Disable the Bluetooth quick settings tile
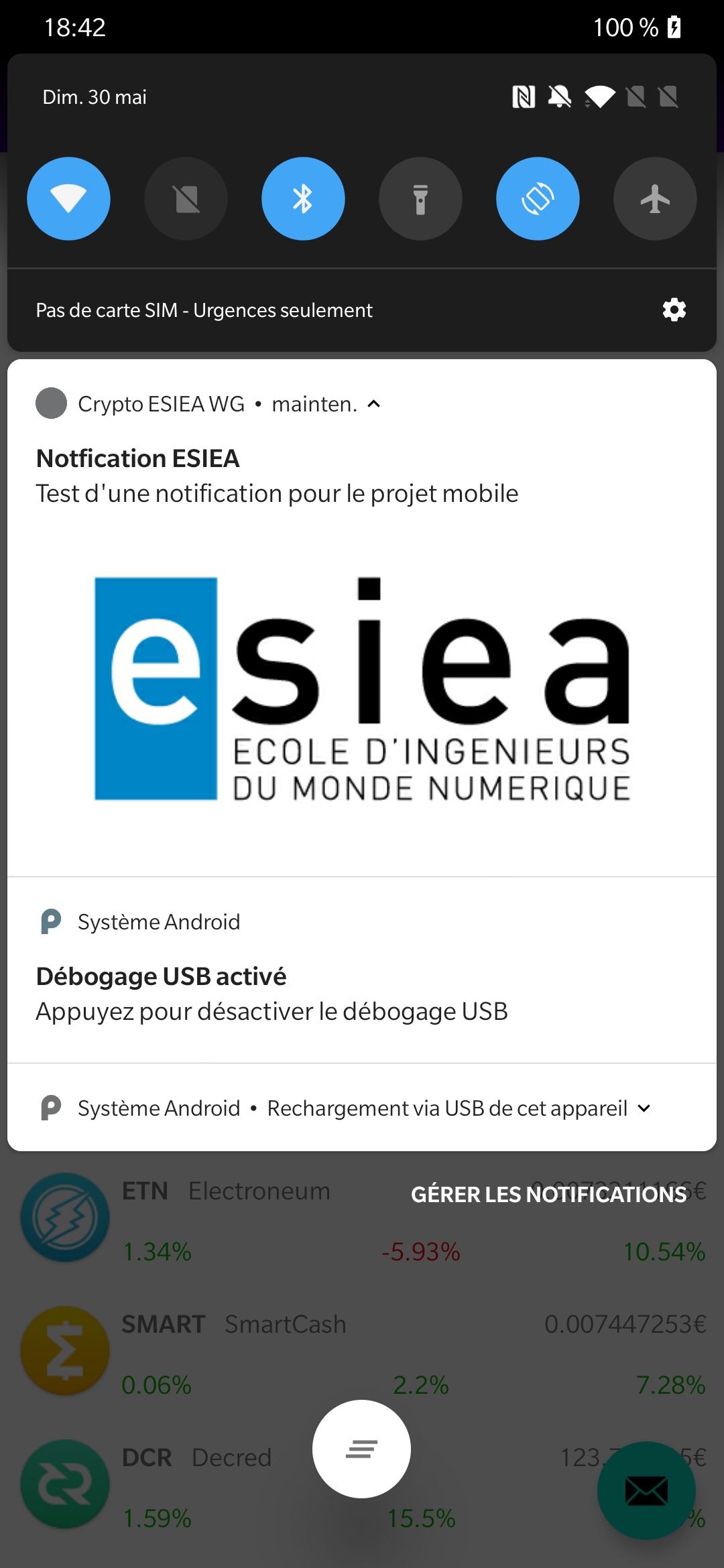Image resolution: width=724 pixels, height=1568 pixels. tap(303, 198)
